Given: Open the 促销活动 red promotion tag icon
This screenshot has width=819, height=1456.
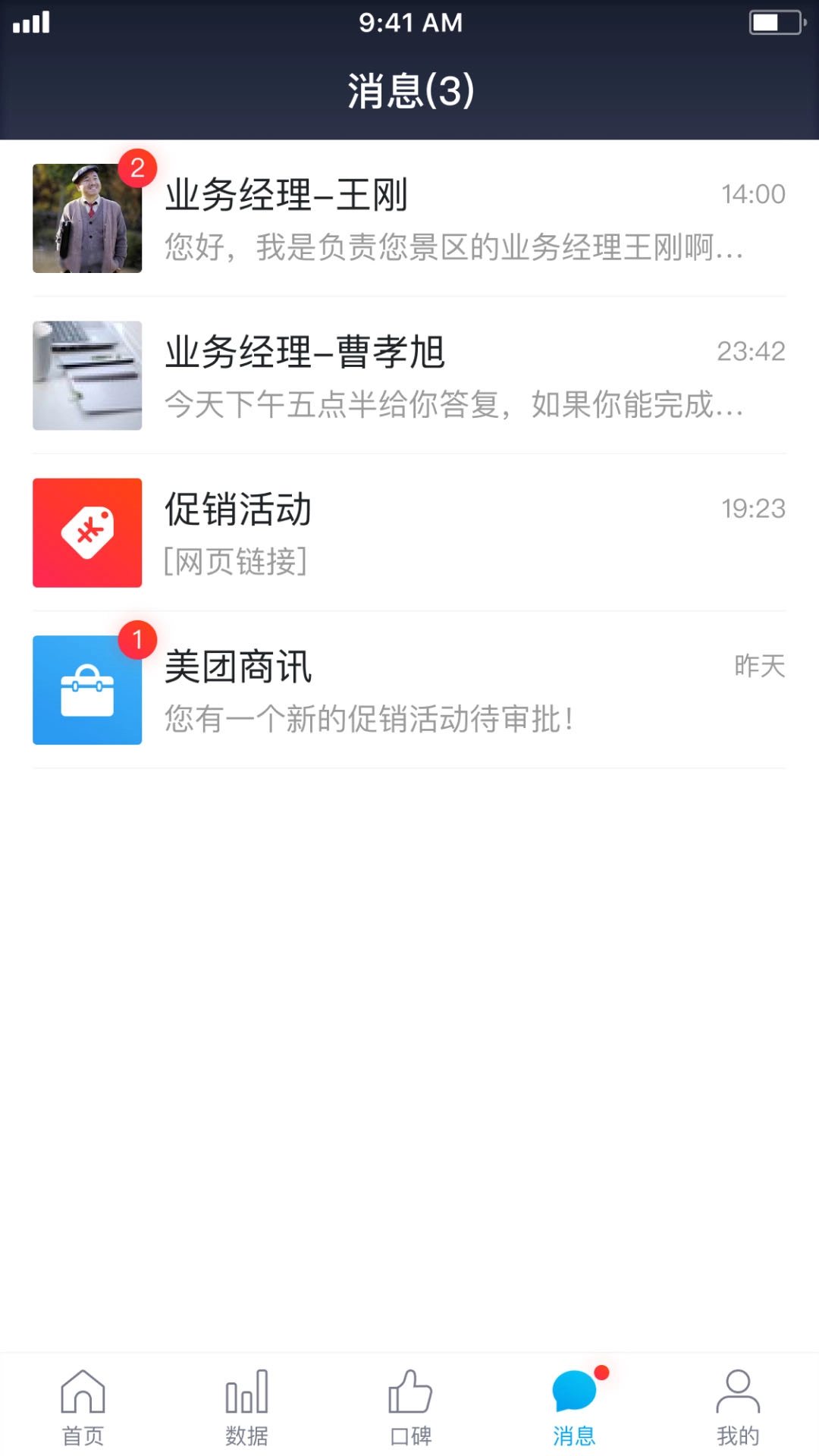Looking at the screenshot, I should click(86, 532).
